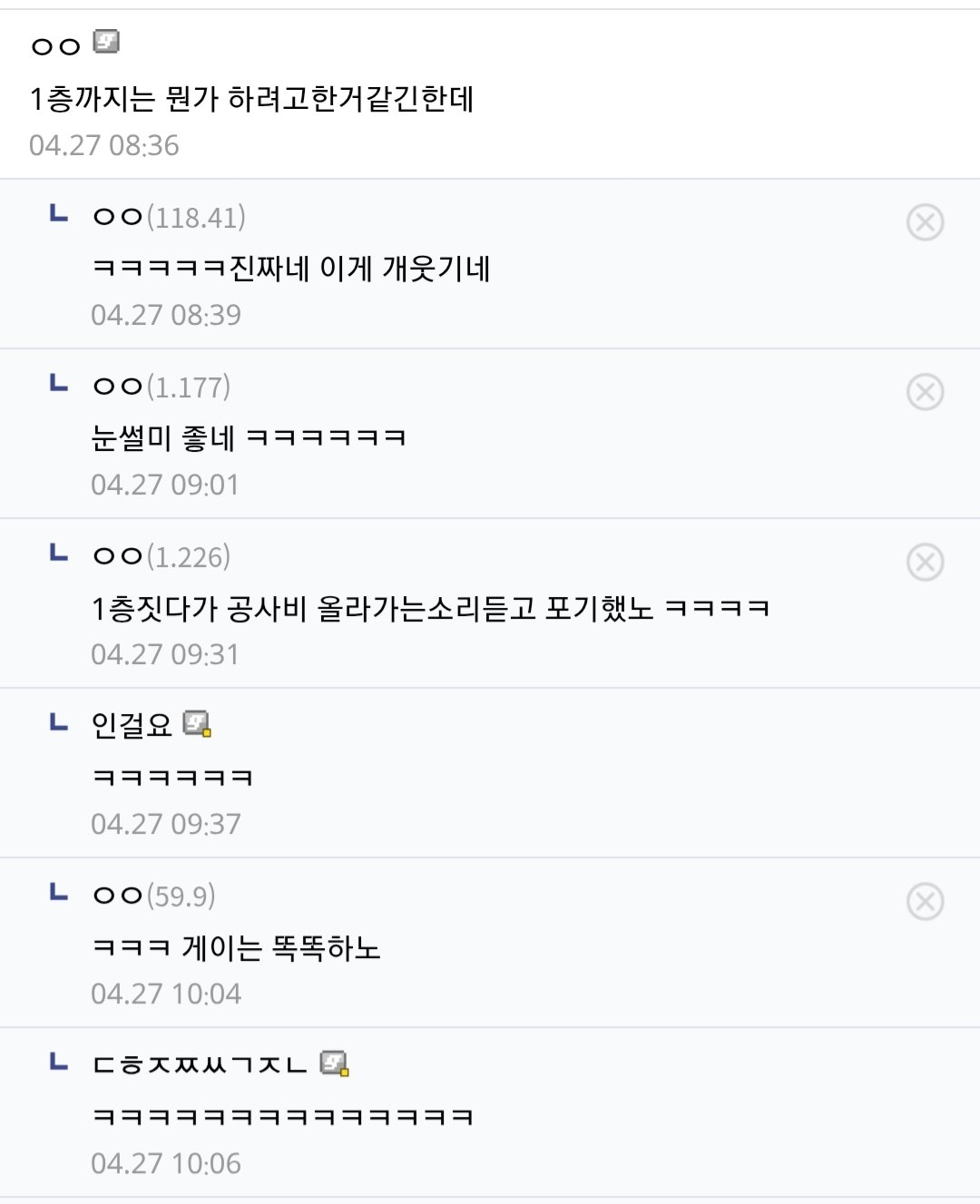View the profile of user ㄷㅎㅈㅉㅆㄱㅈㄴ
The image size is (980, 1204).
coord(200,1064)
